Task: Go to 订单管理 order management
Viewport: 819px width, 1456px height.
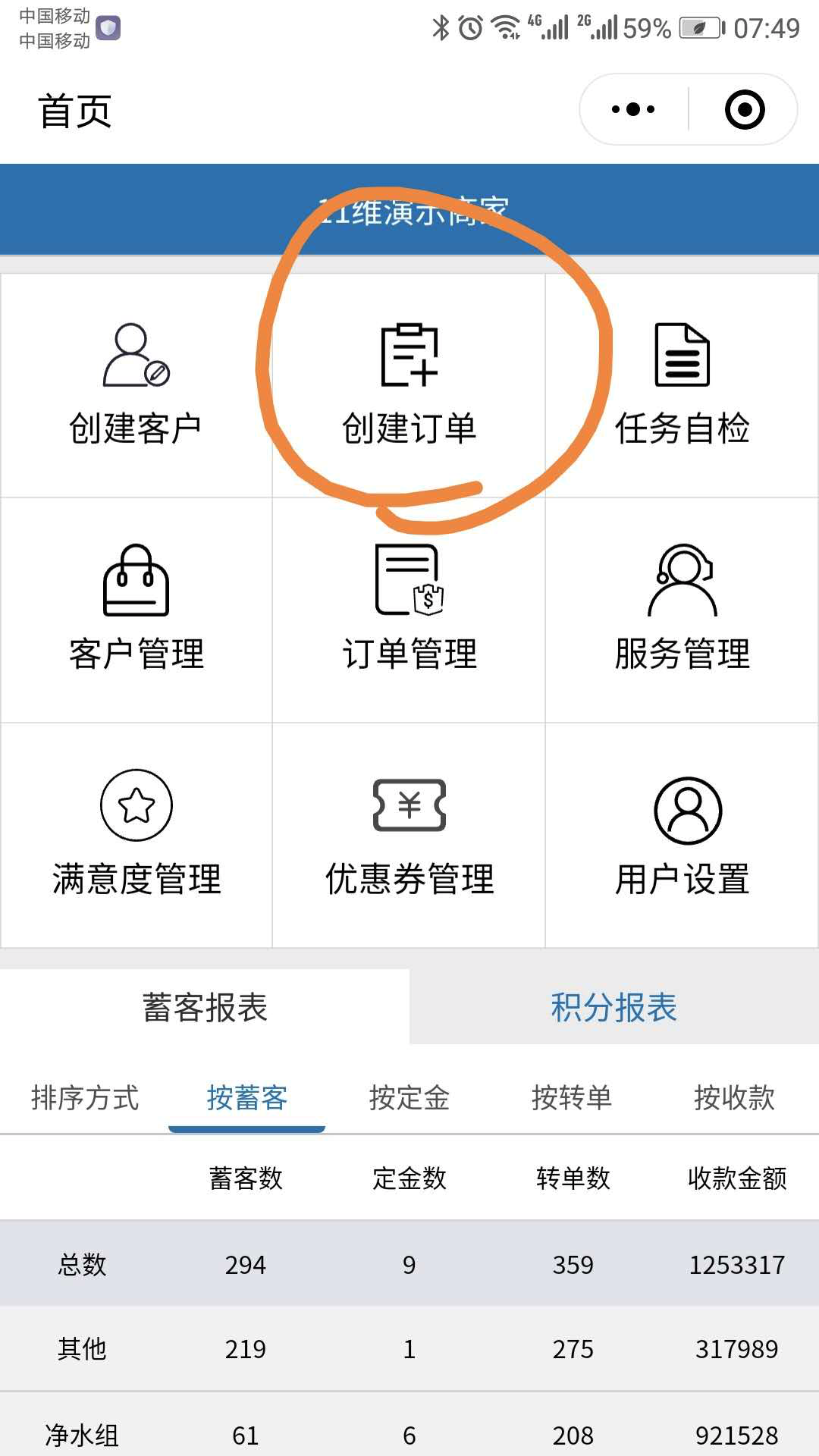Action: click(409, 610)
